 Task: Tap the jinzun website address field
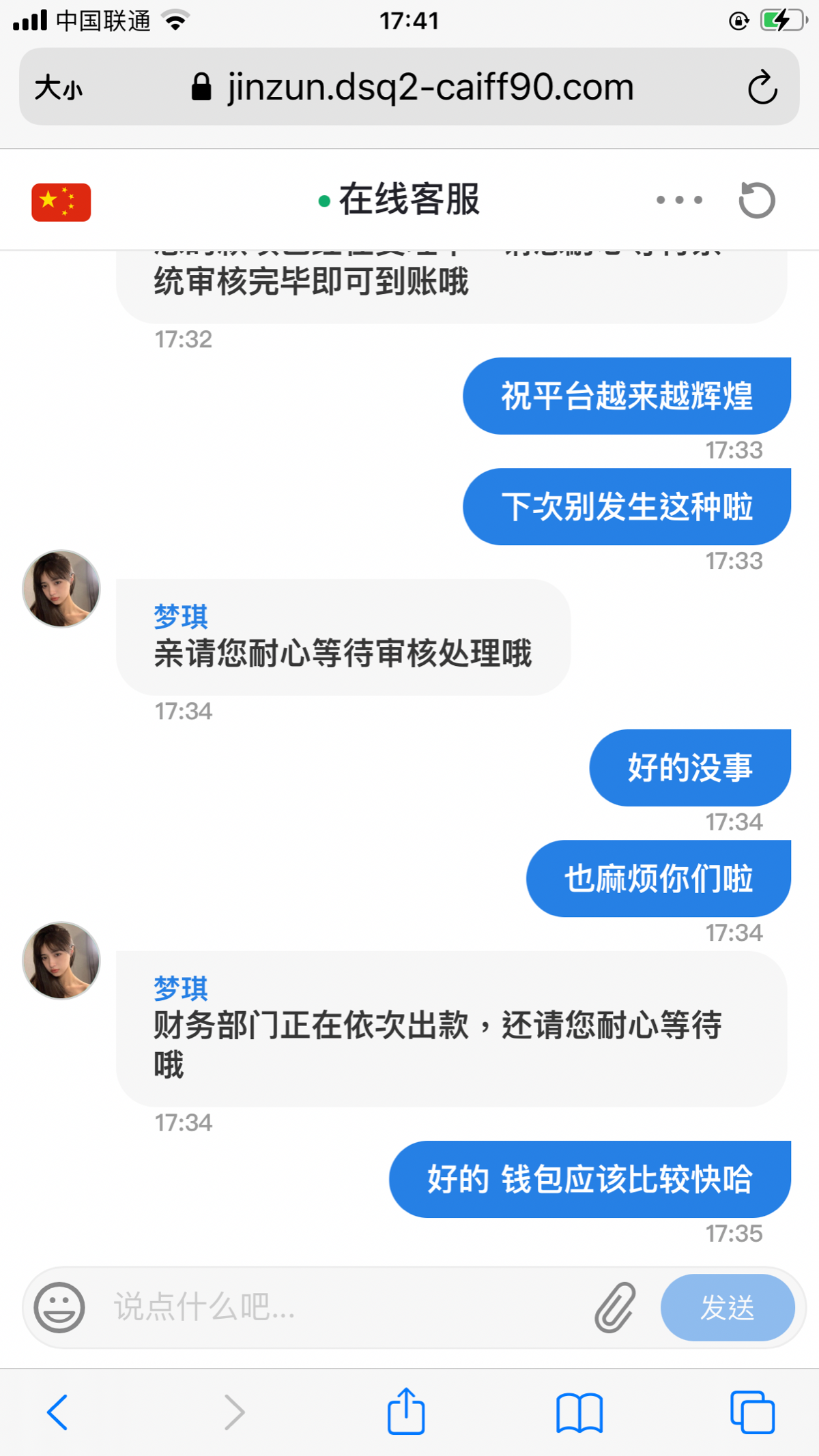pos(430,87)
